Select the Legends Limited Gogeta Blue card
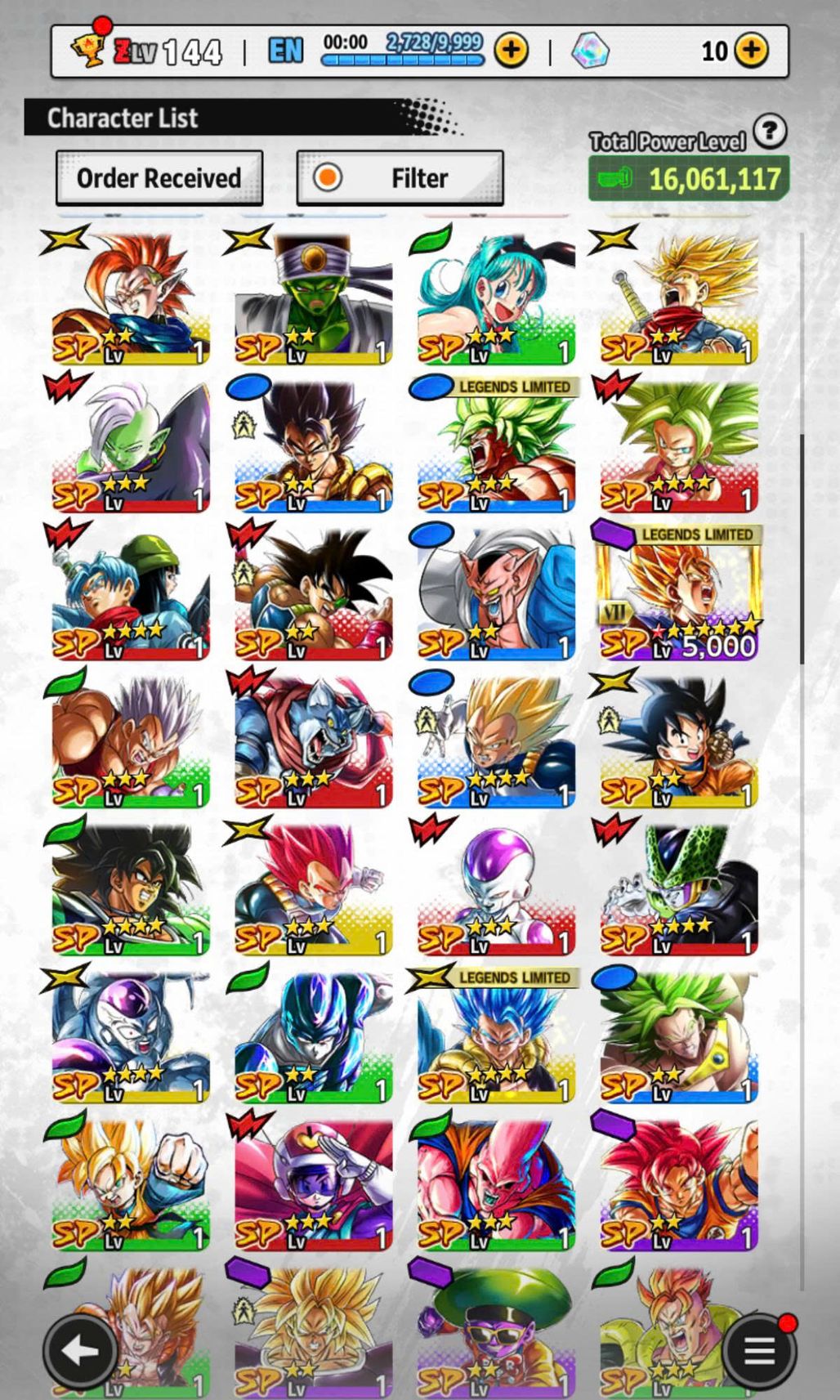Image resolution: width=840 pixels, height=1400 pixels. point(496,1036)
